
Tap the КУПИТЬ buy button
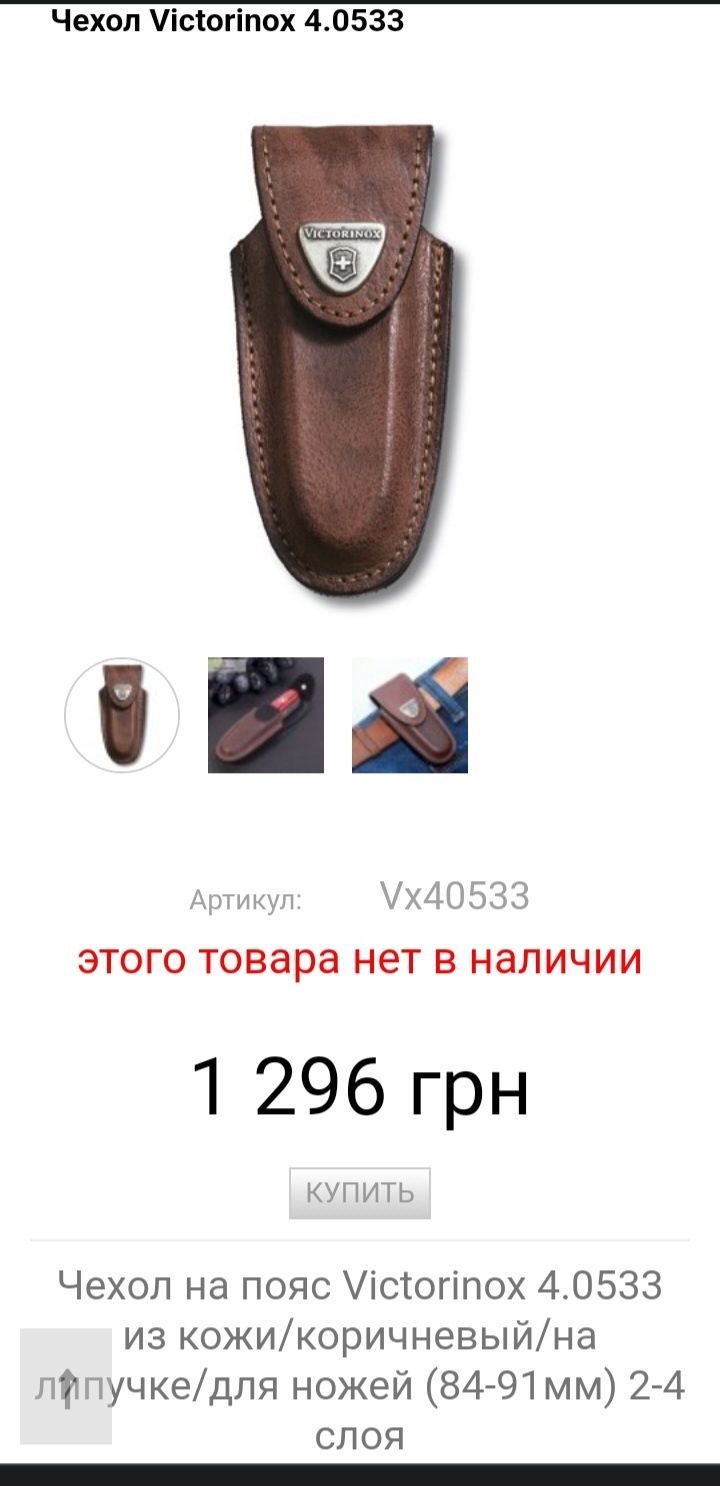[x=360, y=1193]
